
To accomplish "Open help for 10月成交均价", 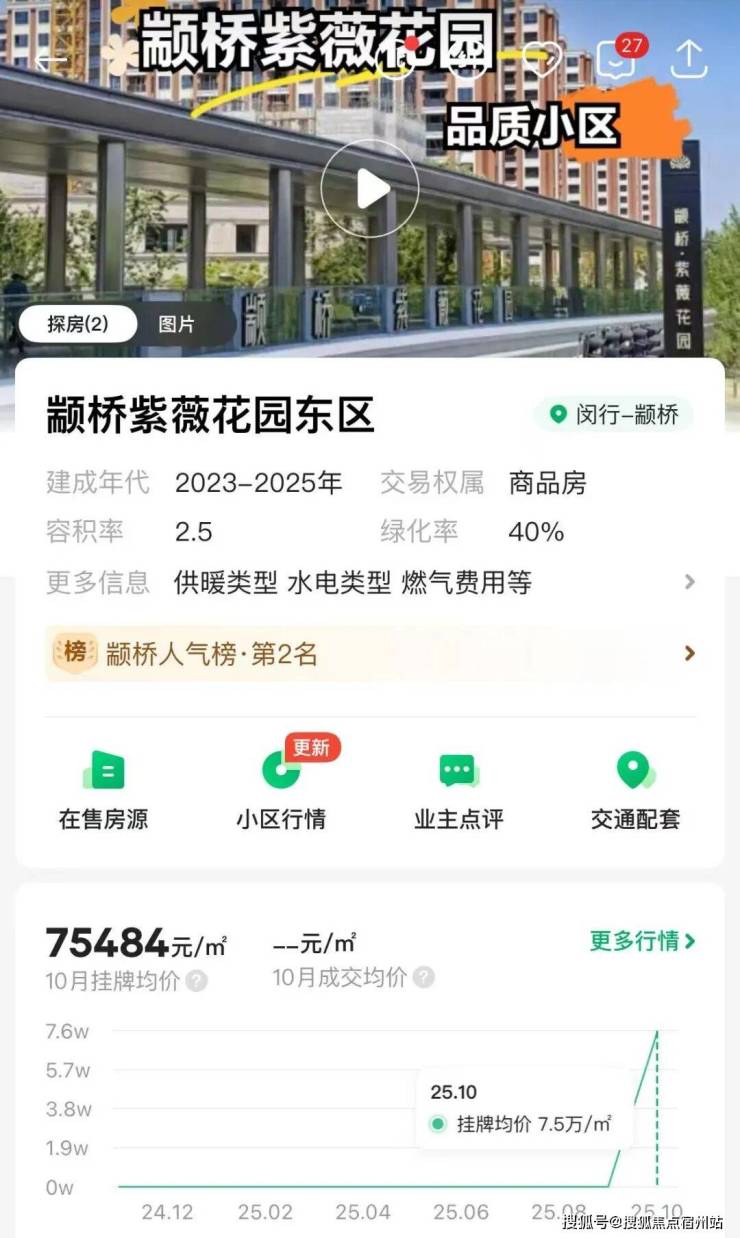I will point(424,977).
